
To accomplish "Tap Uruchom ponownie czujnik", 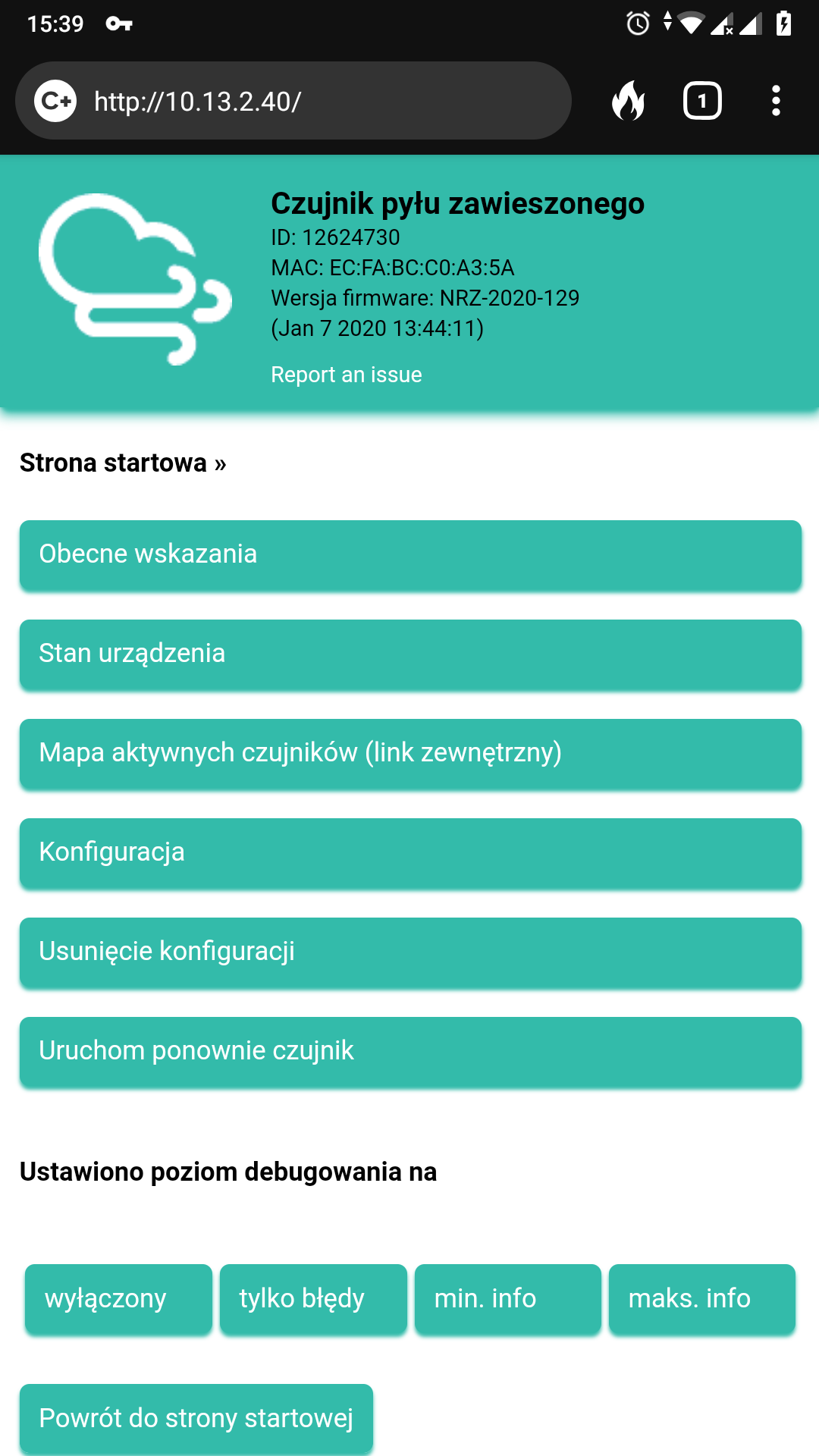I will pyautogui.click(x=410, y=1052).
